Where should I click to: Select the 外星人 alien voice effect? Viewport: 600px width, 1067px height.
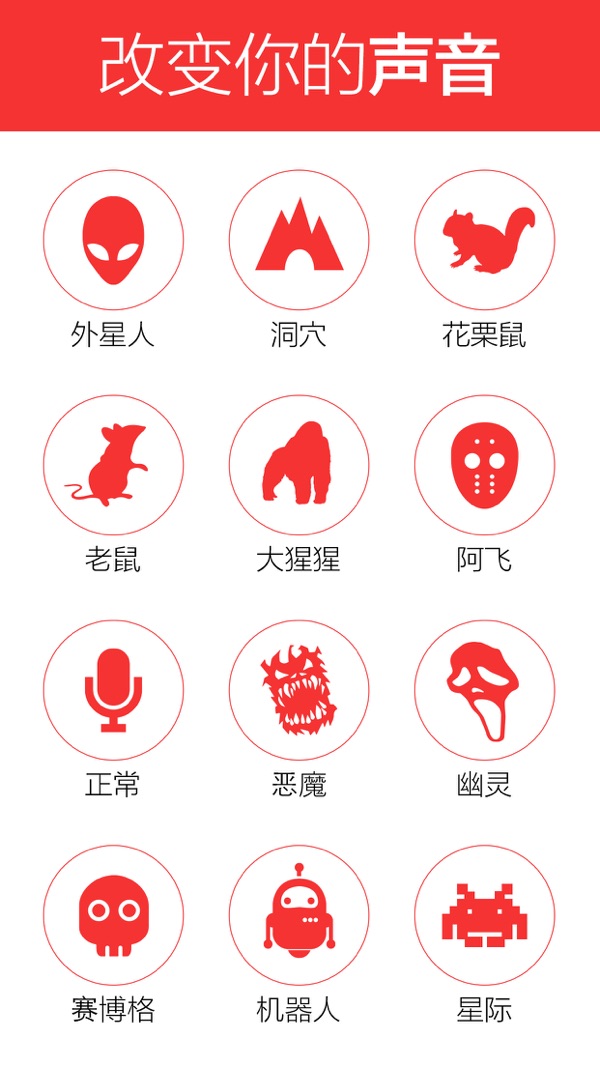point(114,240)
